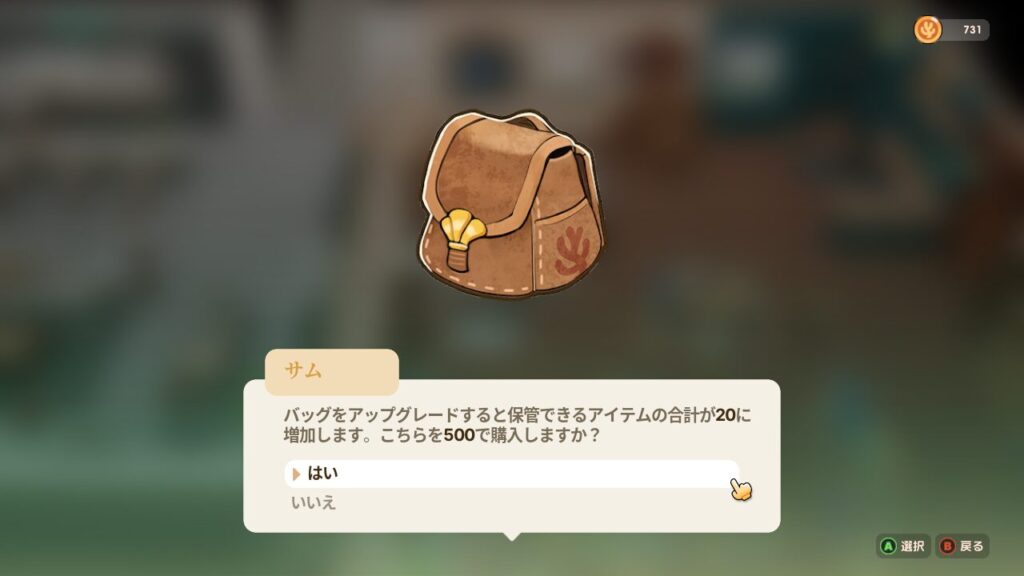The image size is (1024, 576).
Task: Tap the 戻る back button
Action: pos(962,546)
